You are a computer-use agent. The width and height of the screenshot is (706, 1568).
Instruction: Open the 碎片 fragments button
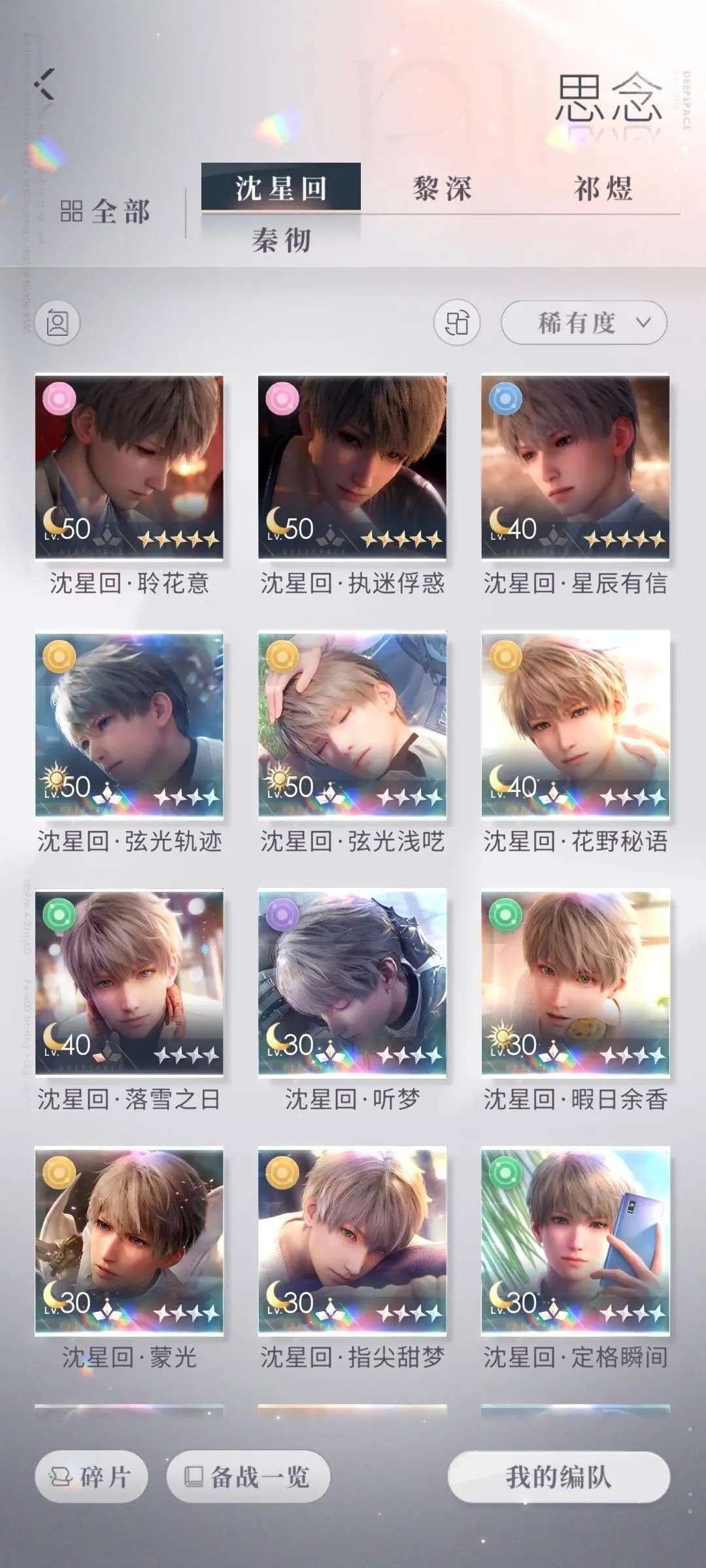click(x=92, y=1476)
